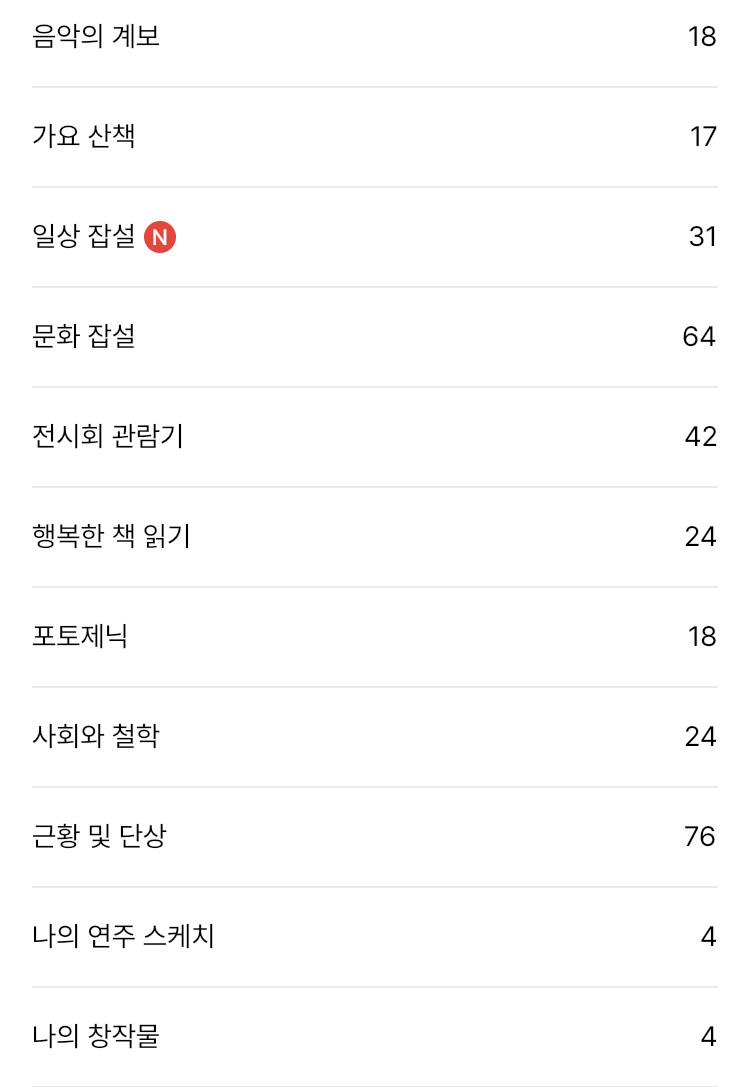Click the post count 64 beside 문화 잡설
Screen dimensions: 750x1087
[702, 337]
